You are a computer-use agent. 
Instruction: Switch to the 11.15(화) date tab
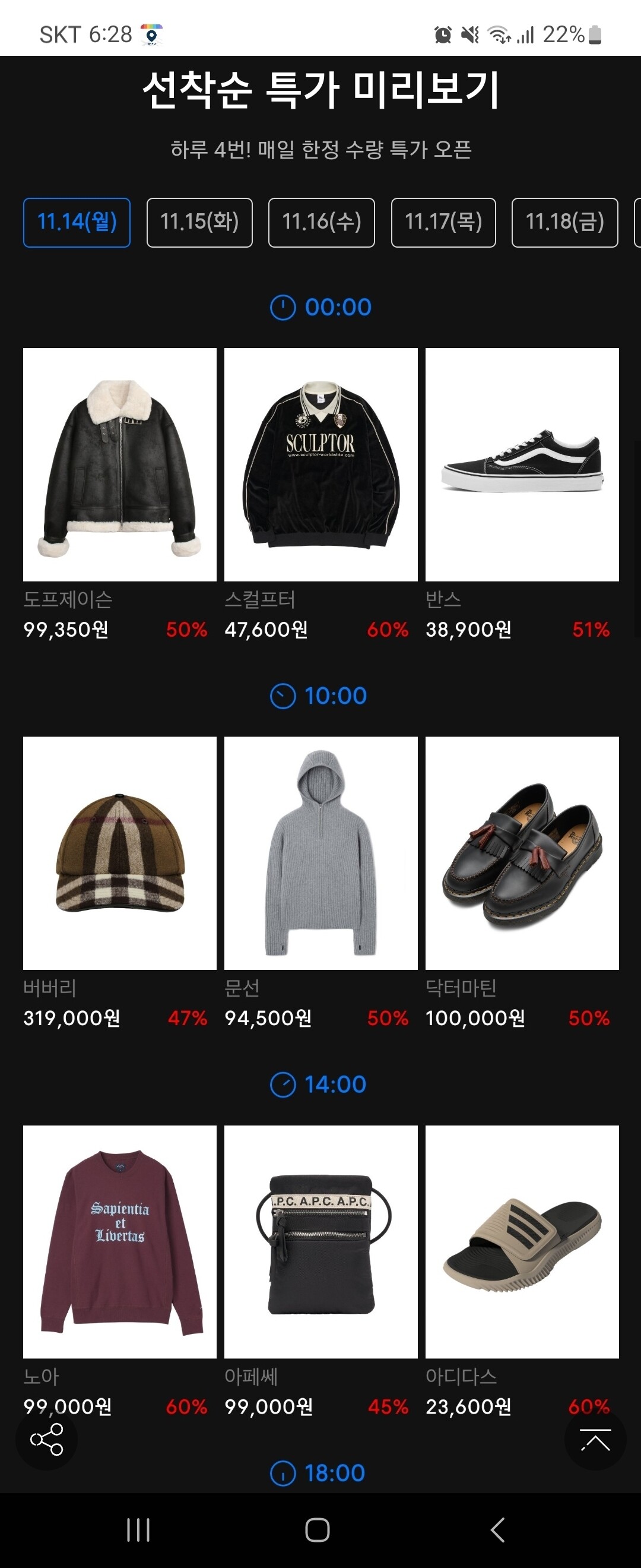point(199,222)
